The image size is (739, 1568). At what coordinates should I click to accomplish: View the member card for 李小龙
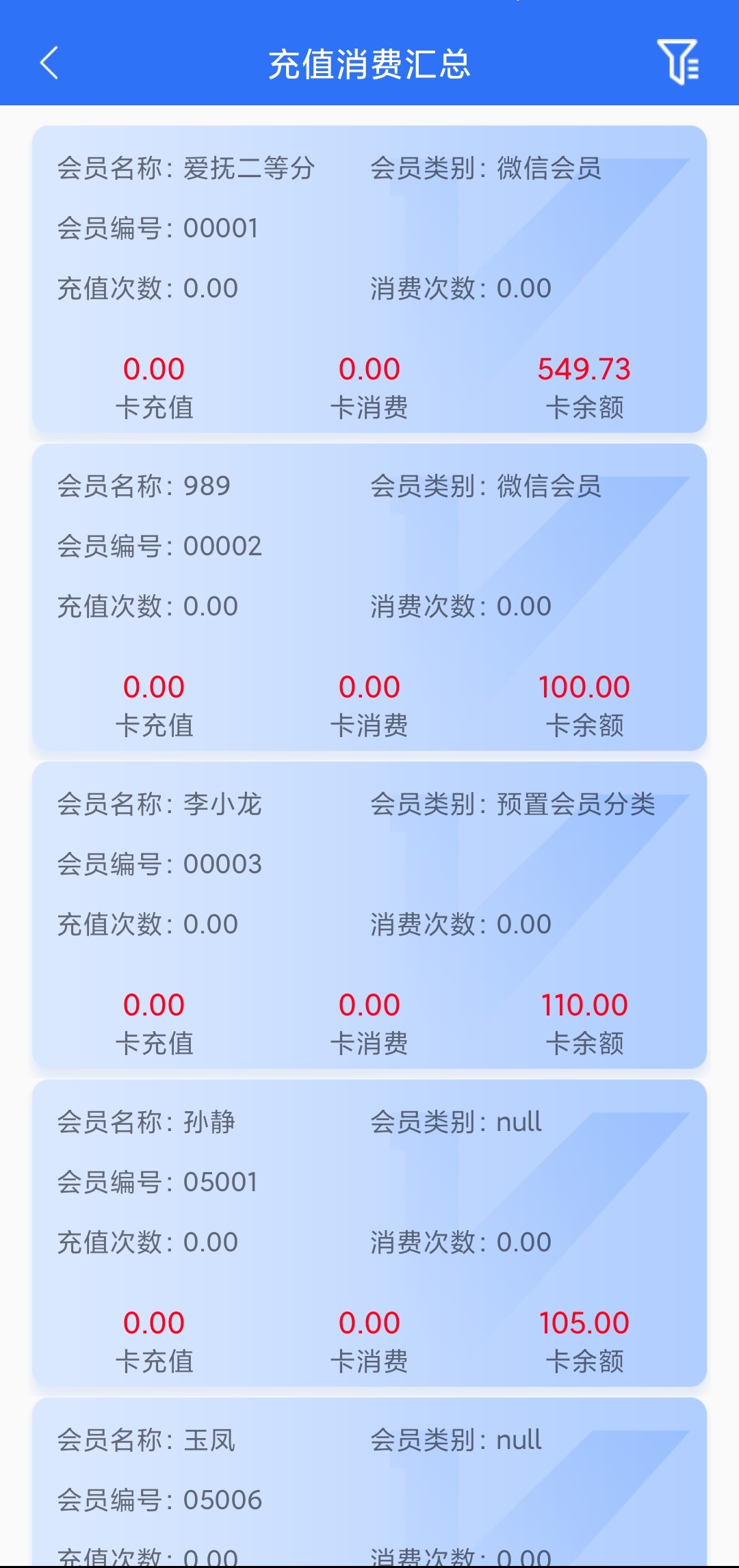[x=369, y=915]
